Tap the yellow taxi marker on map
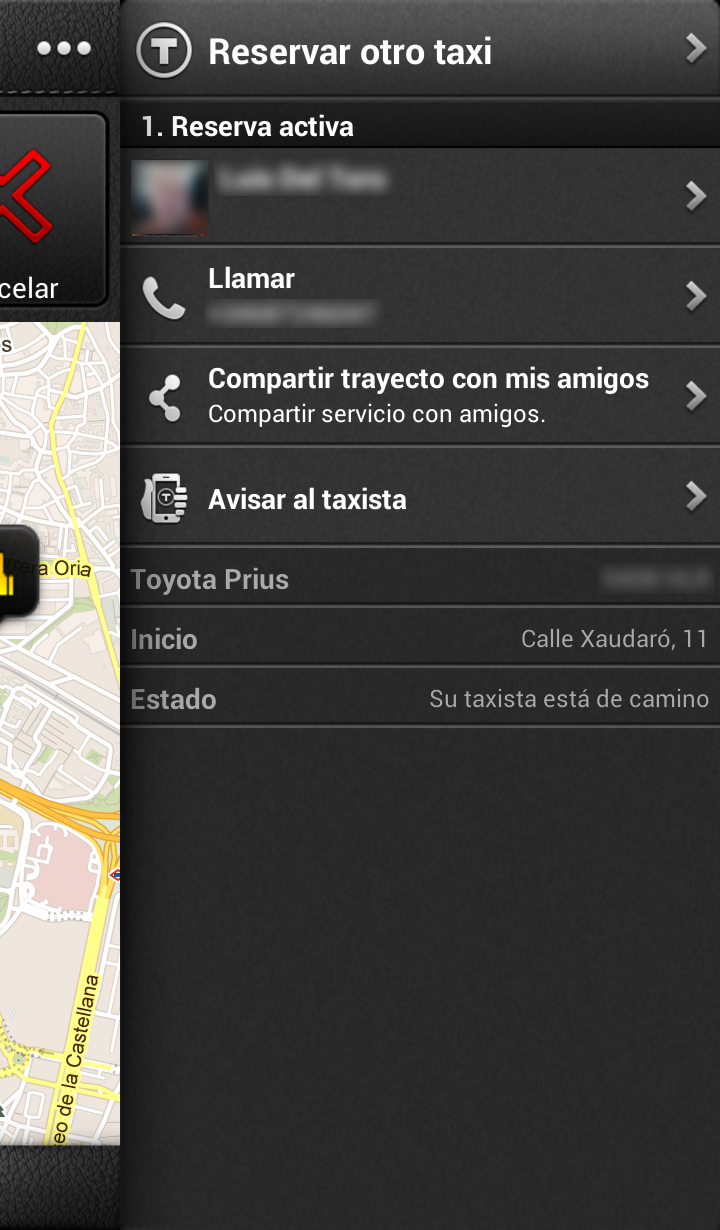Screen dimensions: 720x1230 click(16, 571)
